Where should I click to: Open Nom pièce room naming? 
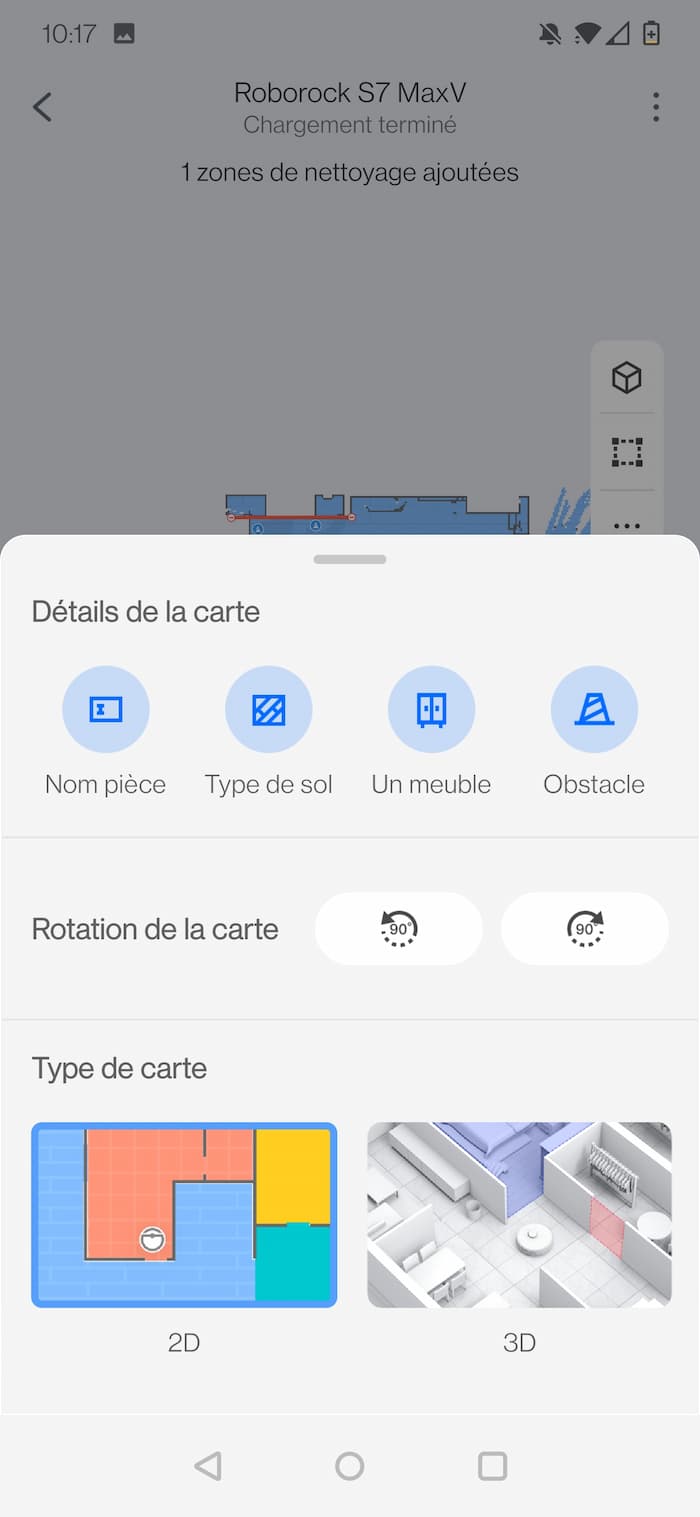click(106, 710)
